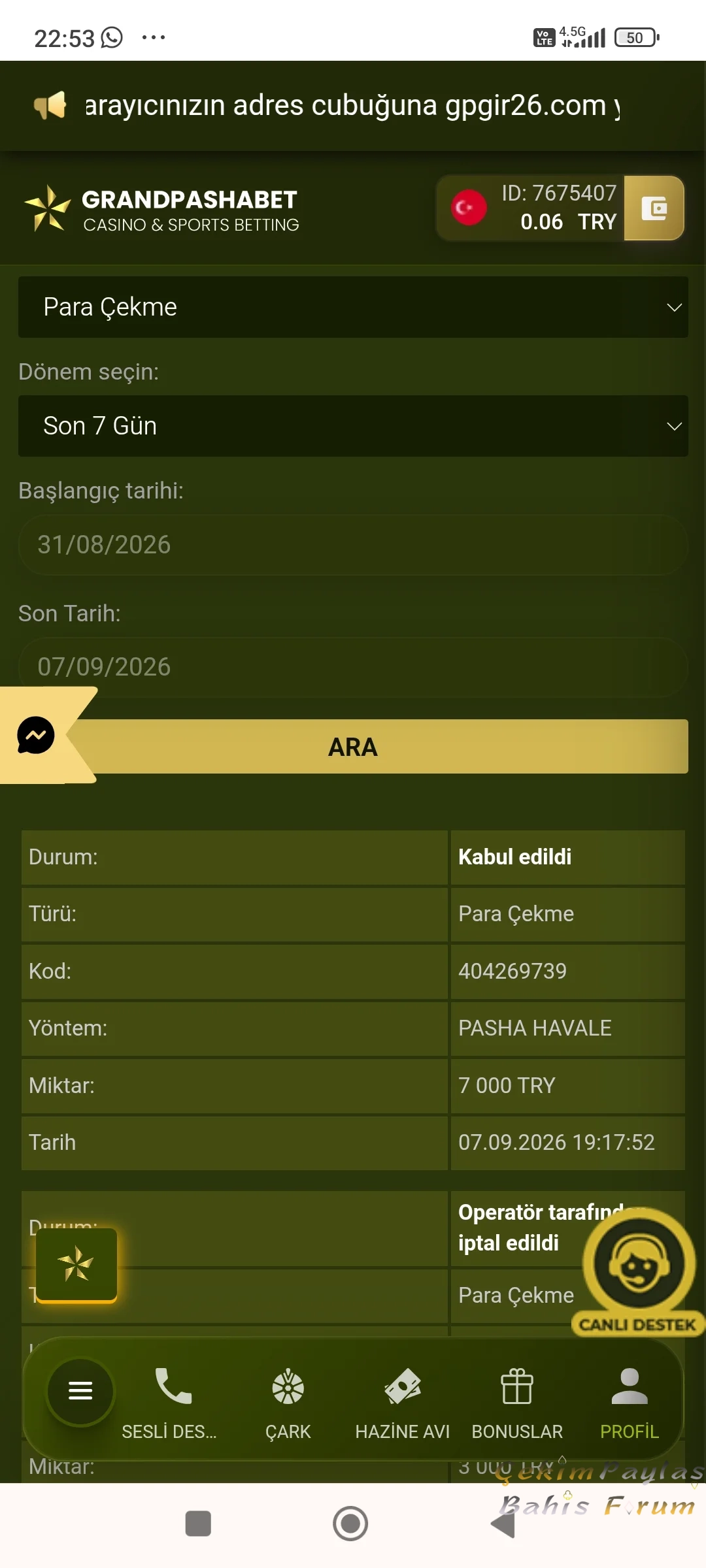Open the Son 7 Gün period dropdown
Screen dimensions: 706x1568
pyautogui.click(x=353, y=426)
